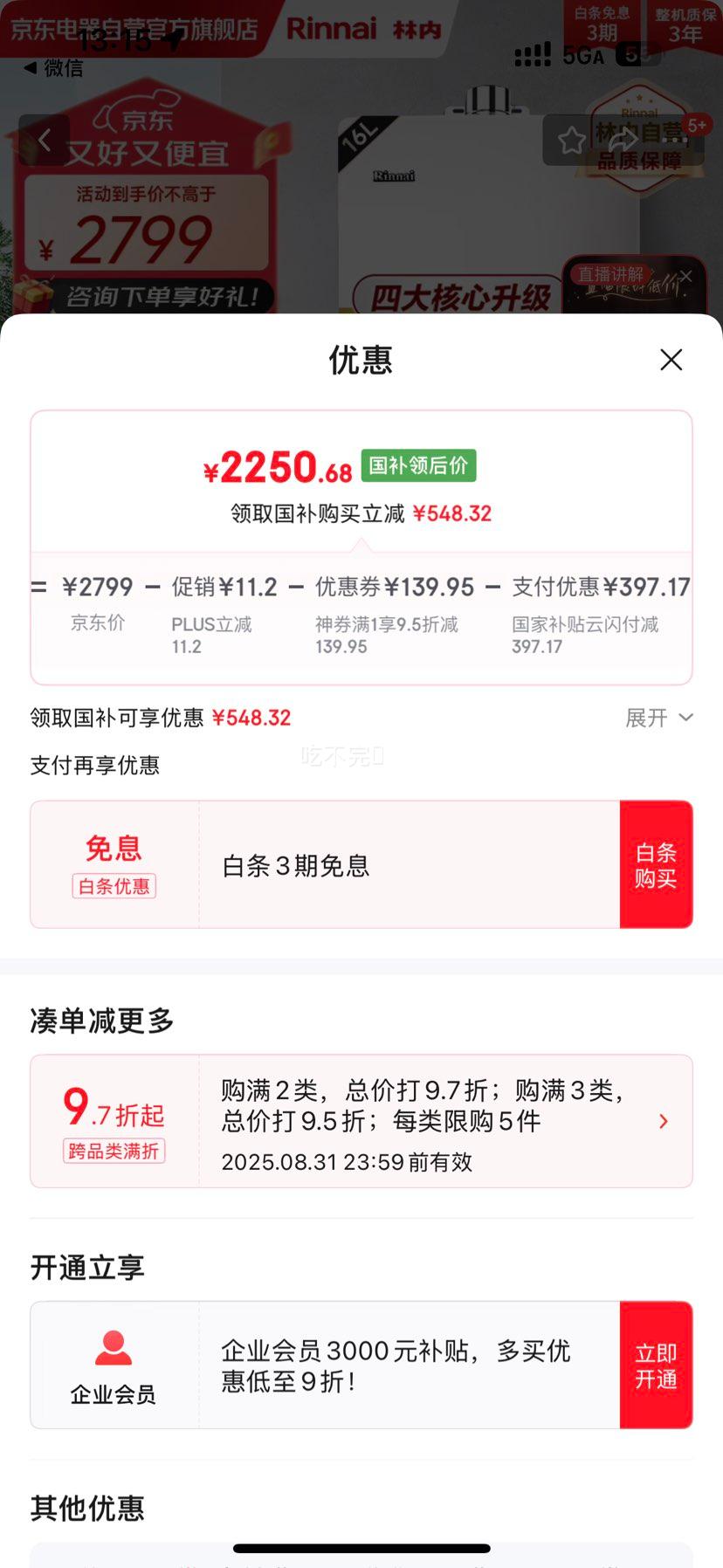The height and width of the screenshot is (1568, 723).
Task: Tap the 免息 白条优惠 badge
Action: coord(113,863)
